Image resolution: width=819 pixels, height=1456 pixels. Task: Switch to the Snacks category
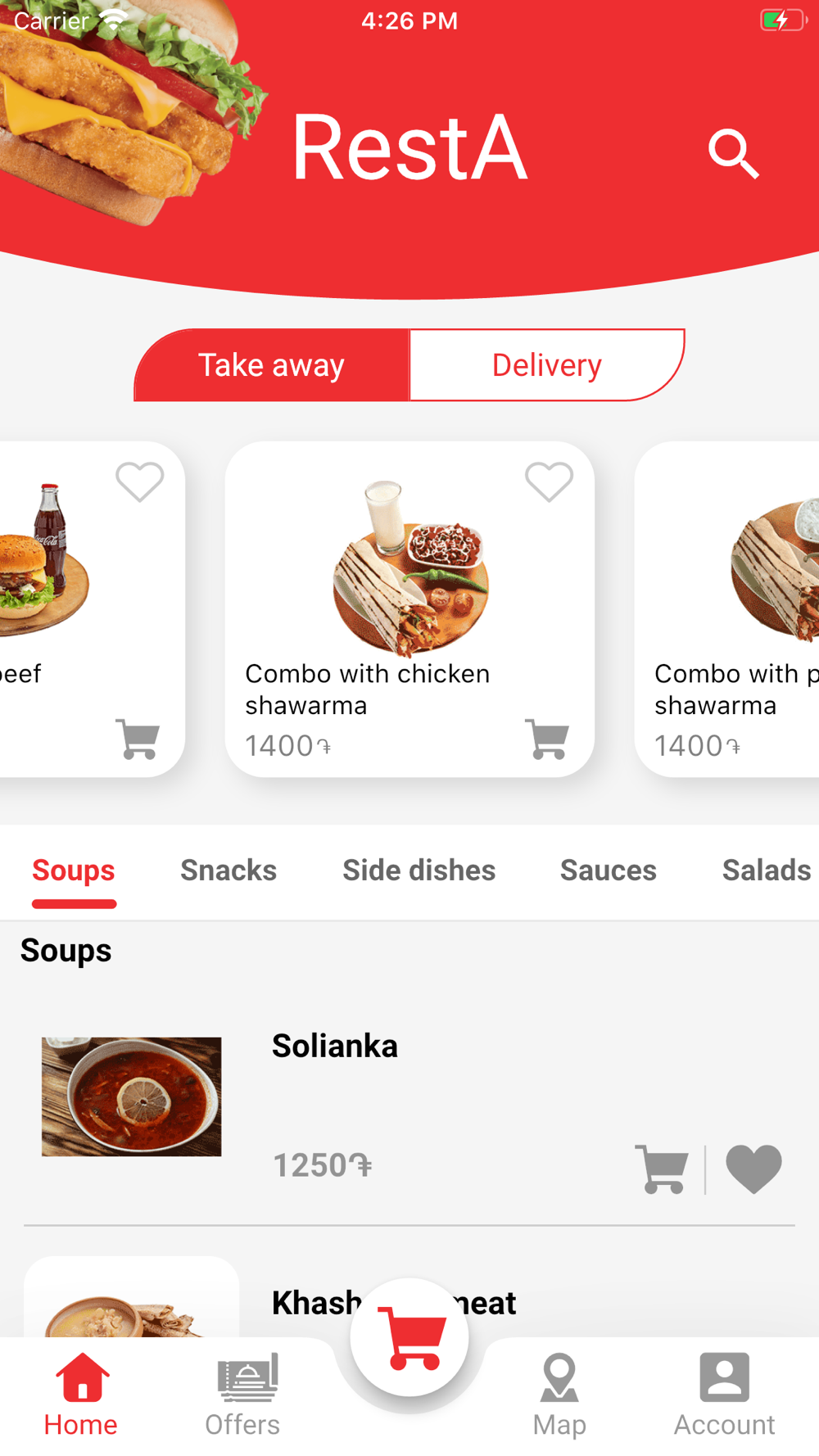click(229, 870)
